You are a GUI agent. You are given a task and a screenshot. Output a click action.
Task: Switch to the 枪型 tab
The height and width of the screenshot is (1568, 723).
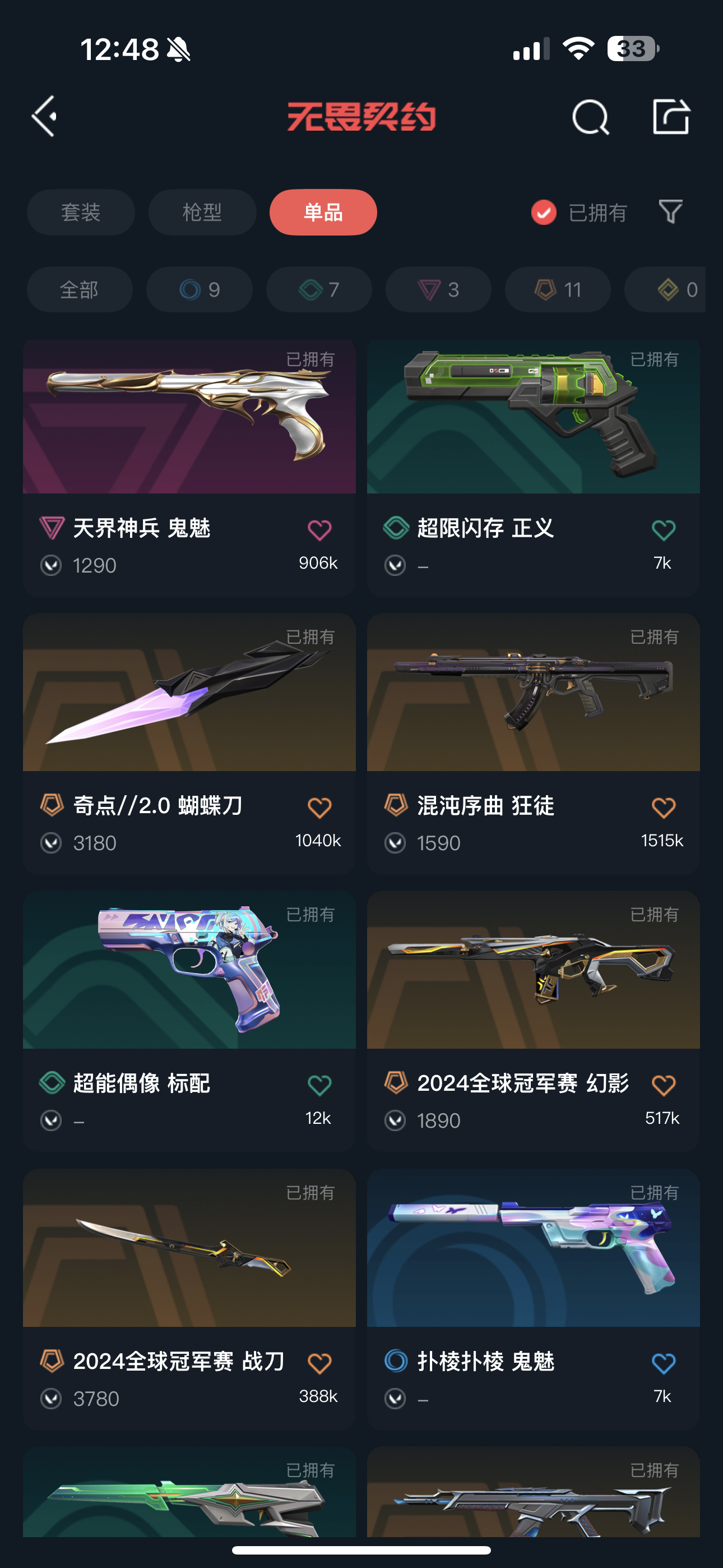click(x=202, y=213)
